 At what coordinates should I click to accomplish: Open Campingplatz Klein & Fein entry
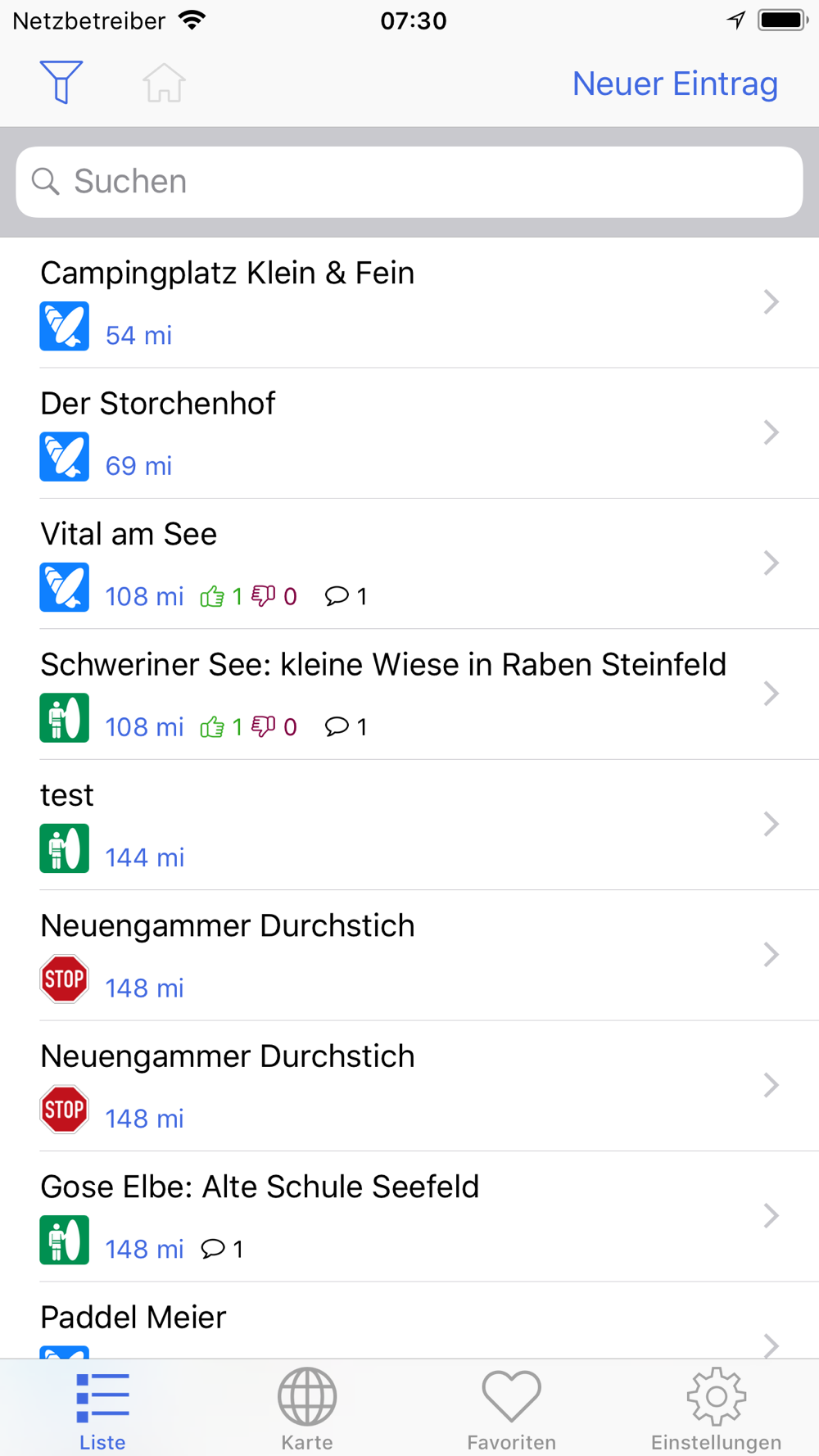[409, 302]
